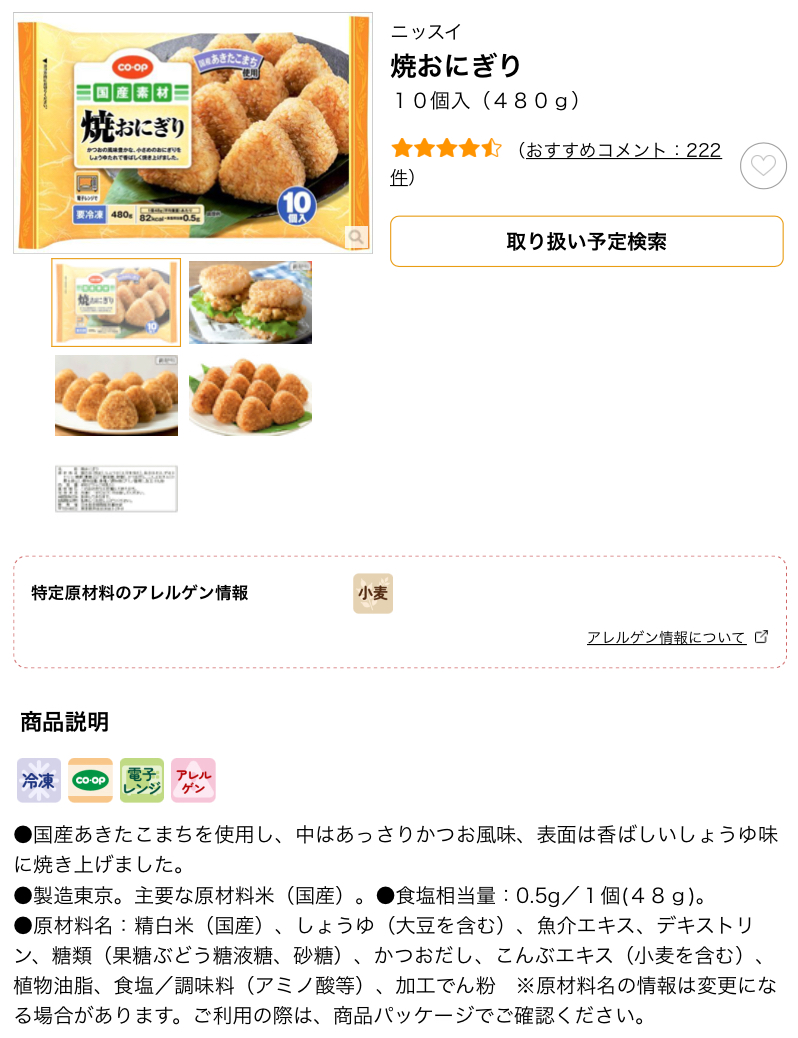Add 焼おにぎり to favorites with heart icon
This screenshot has height=1038, width=798.
(762, 166)
